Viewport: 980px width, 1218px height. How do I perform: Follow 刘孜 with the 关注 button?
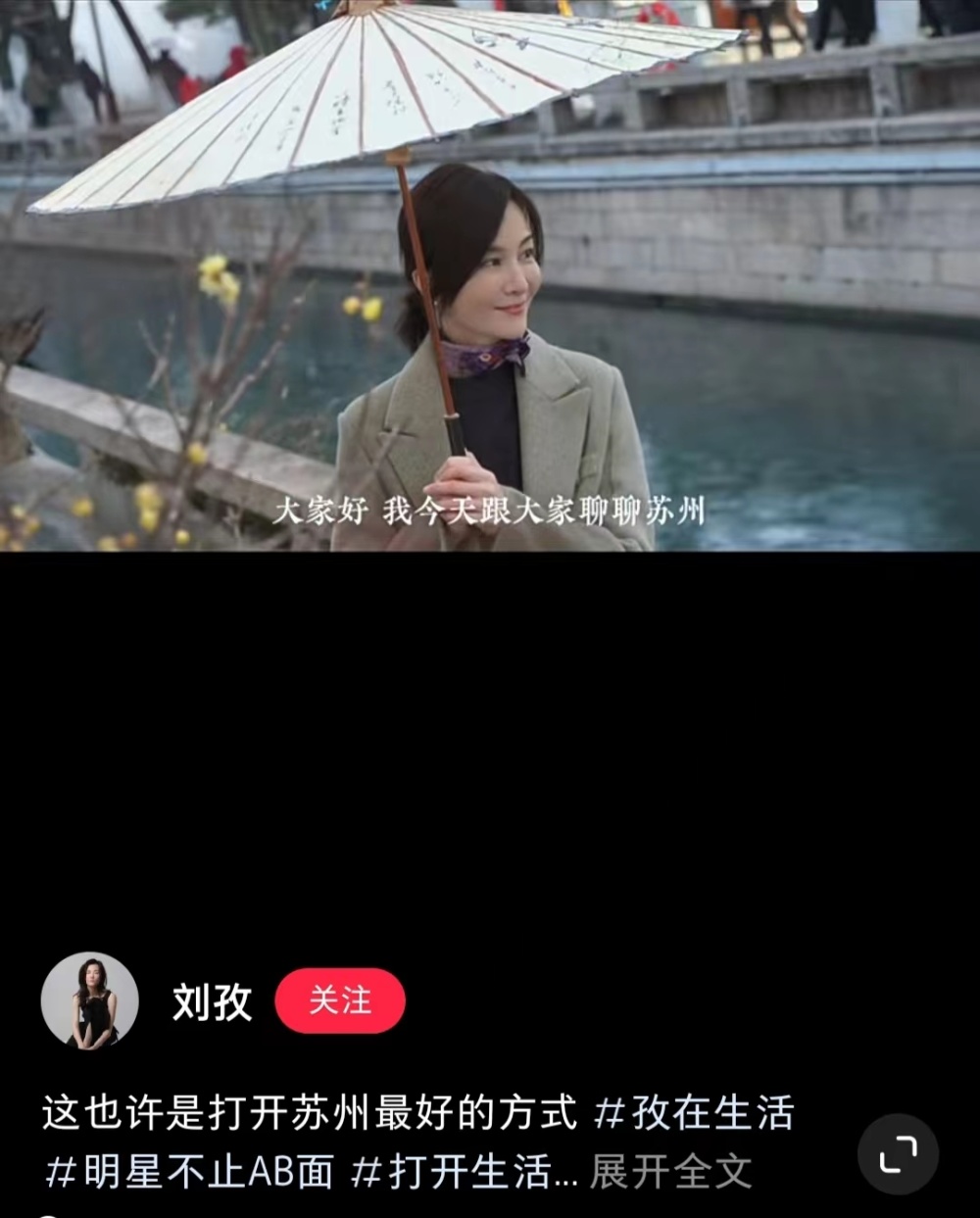click(x=339, y=1000)
